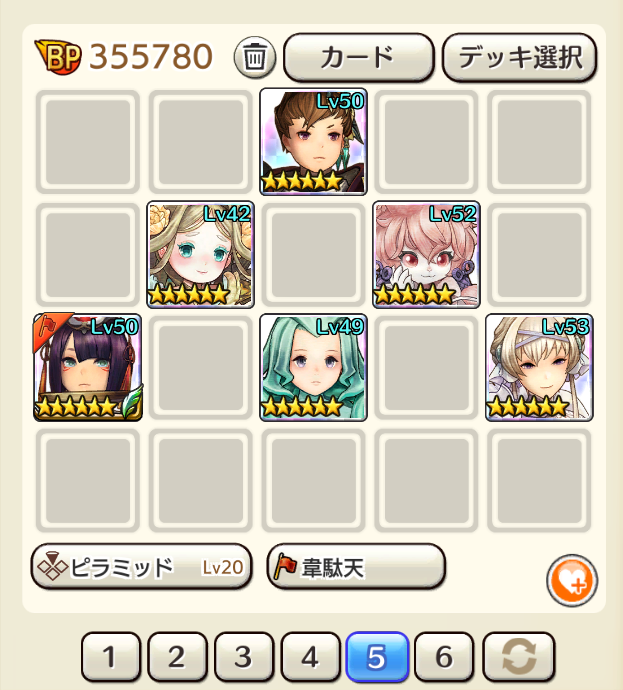Tap the trash can icon to clear the deck
This screenshot has width=623, height=690.
[255, 58]
